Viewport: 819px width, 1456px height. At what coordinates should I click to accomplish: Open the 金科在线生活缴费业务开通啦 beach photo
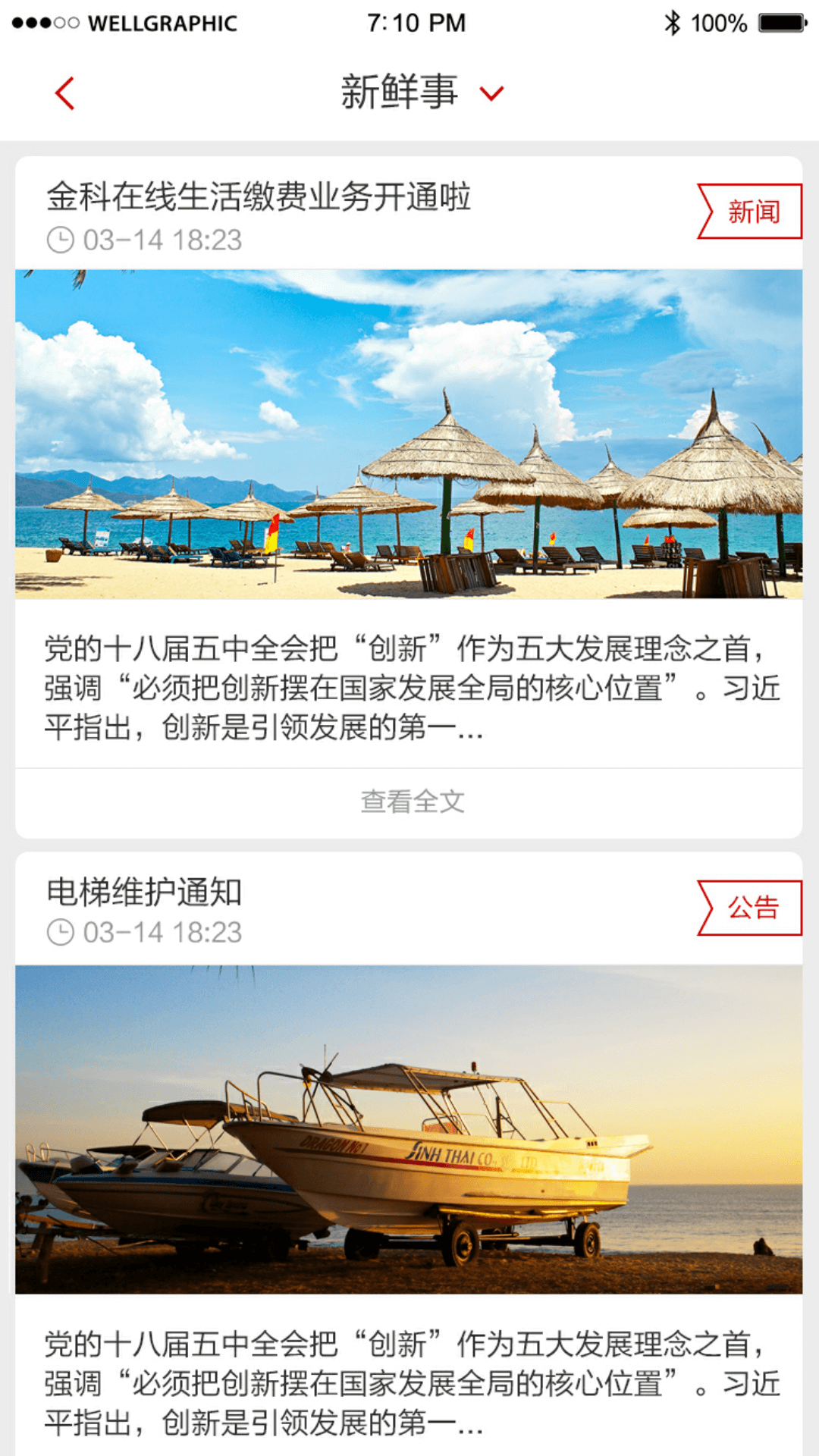click(409, 434)
